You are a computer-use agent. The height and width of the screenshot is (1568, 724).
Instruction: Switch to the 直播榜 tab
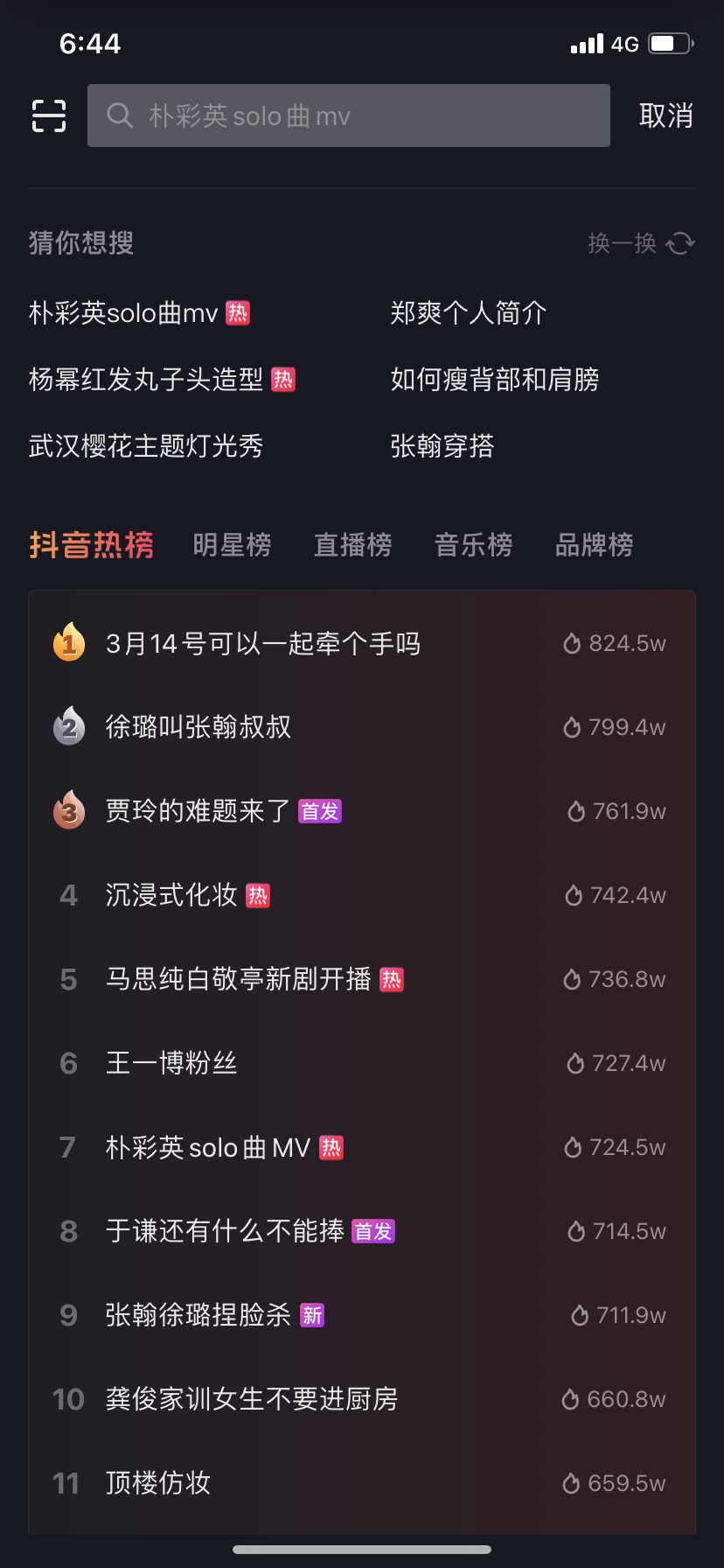(353, 545)
